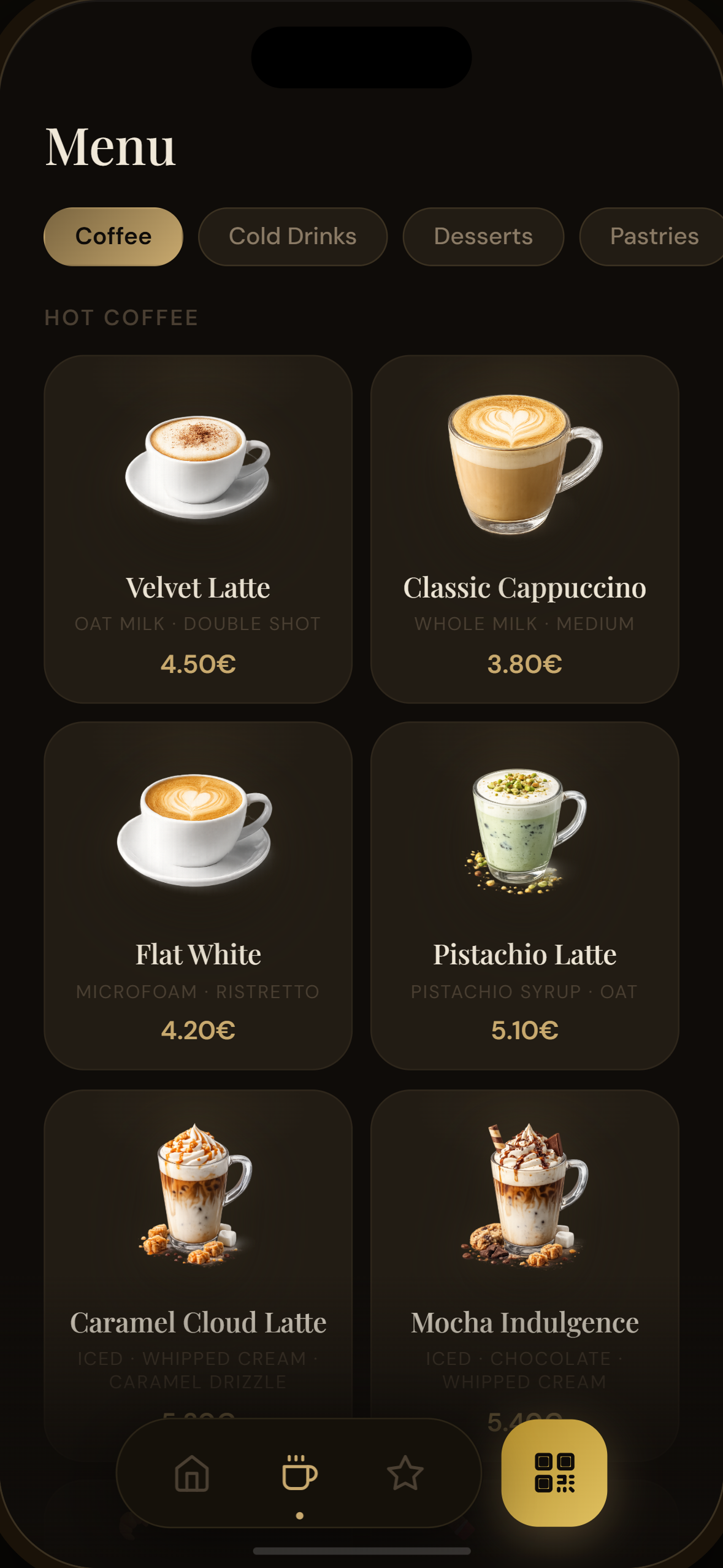The width and height of the screenshot is (723, 1568).
Task: Tap the HOT COFFEE section header
Action: pos(120,318)
